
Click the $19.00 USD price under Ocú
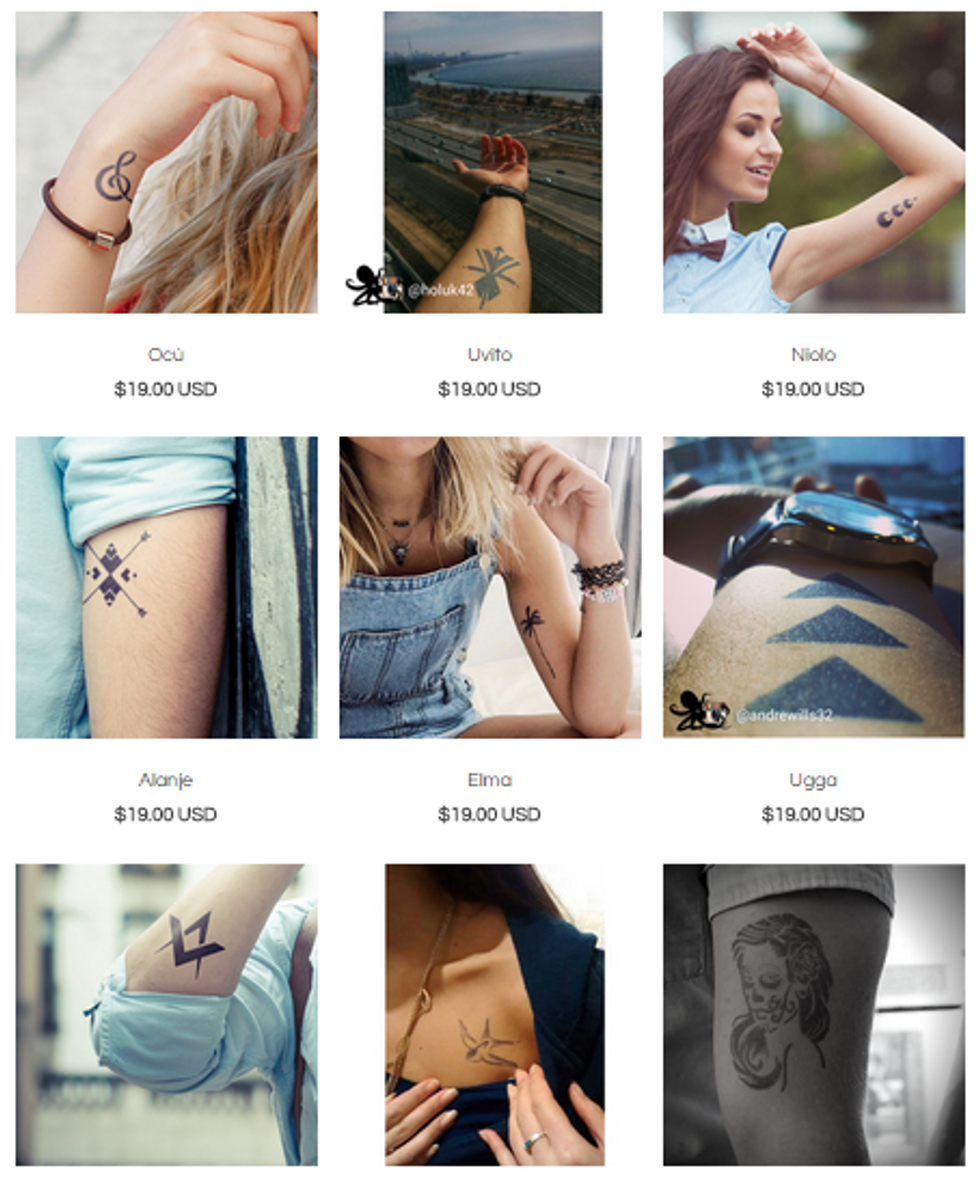point(165,386)
